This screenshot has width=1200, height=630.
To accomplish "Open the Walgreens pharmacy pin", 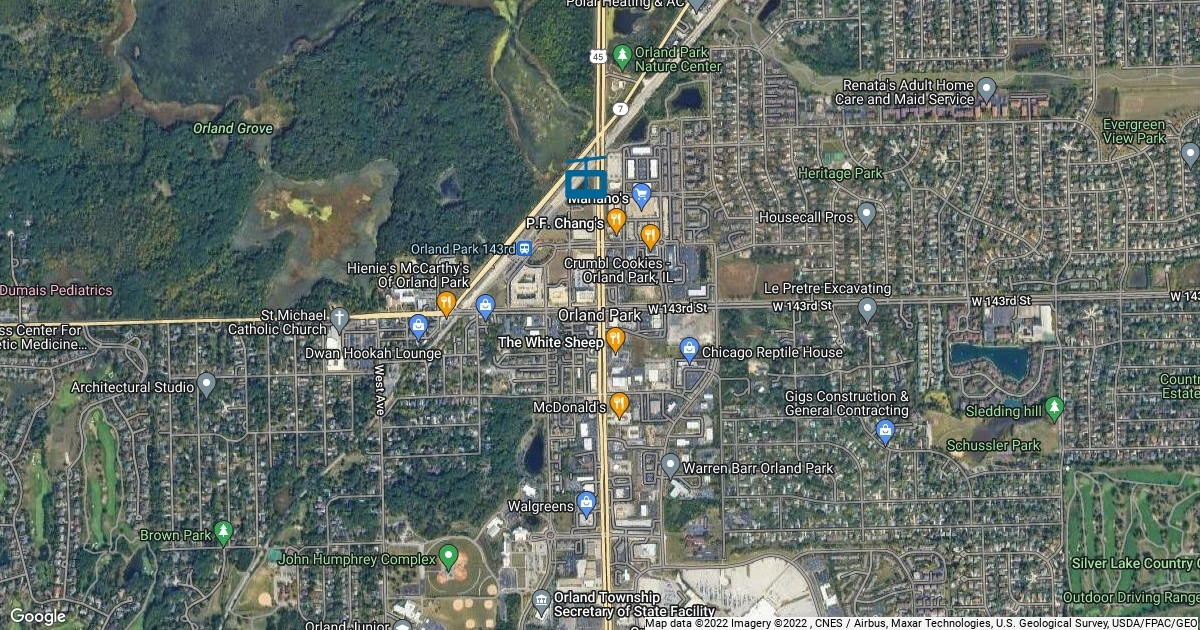I will (586, 502).
